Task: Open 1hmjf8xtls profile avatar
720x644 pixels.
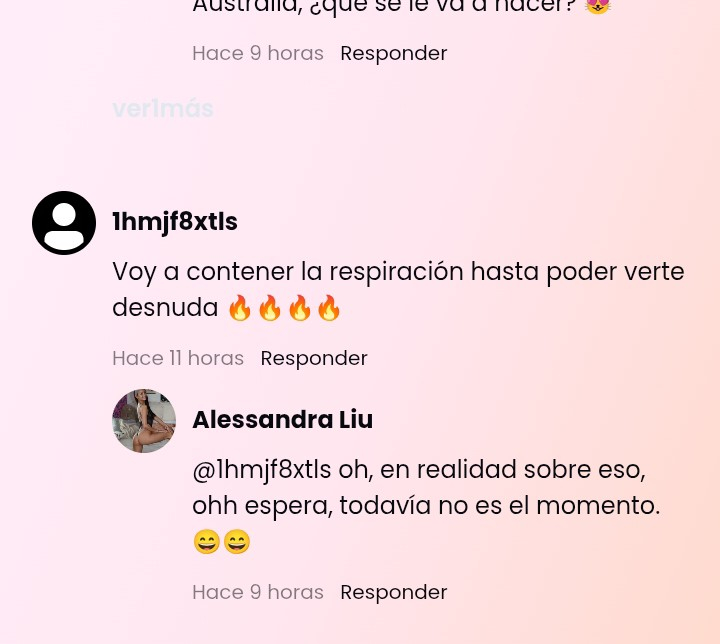Action: [64, 223]
